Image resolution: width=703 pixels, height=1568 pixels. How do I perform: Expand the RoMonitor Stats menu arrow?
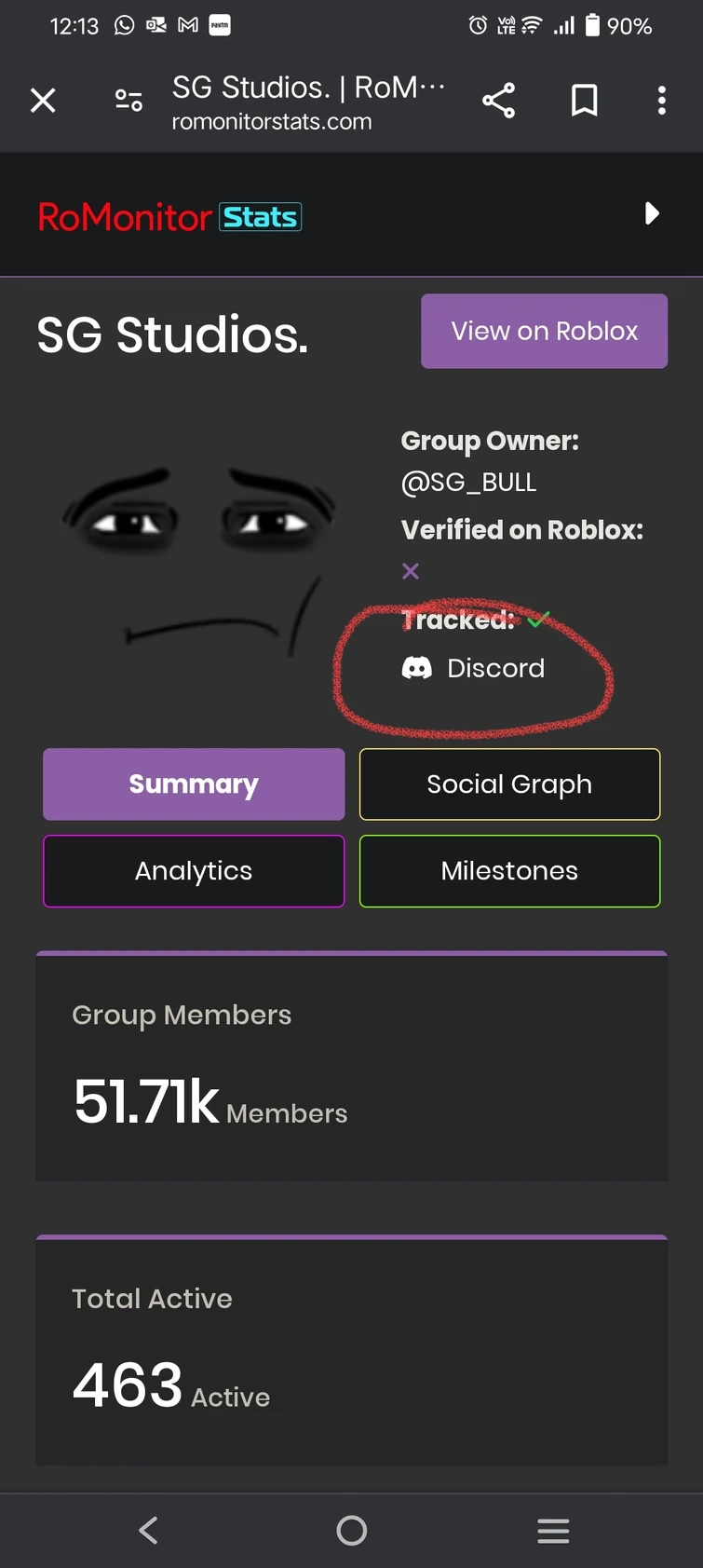652,214
